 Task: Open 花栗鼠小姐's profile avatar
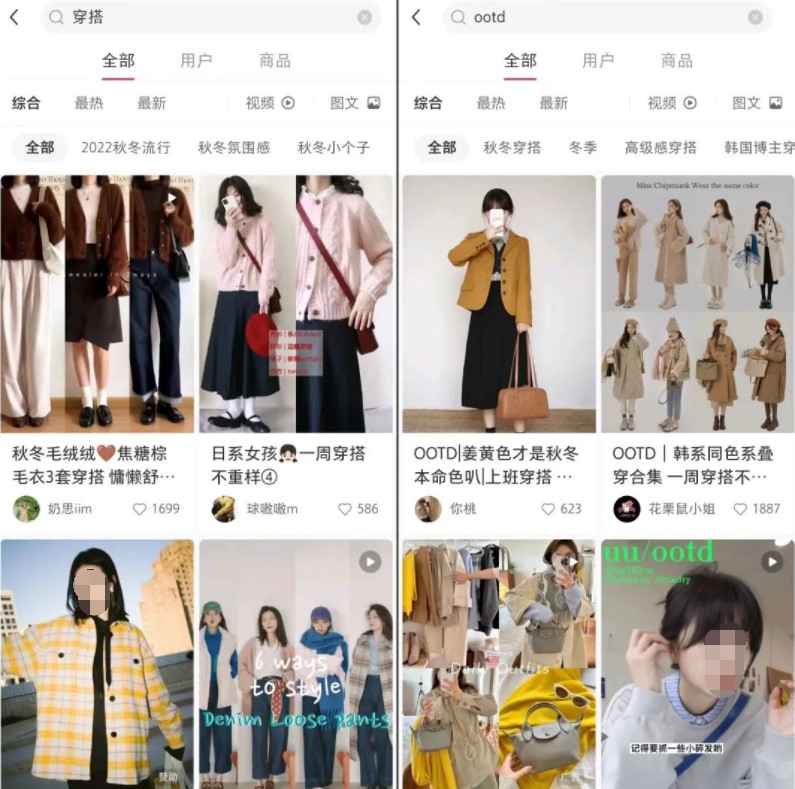tap(626, 509)
